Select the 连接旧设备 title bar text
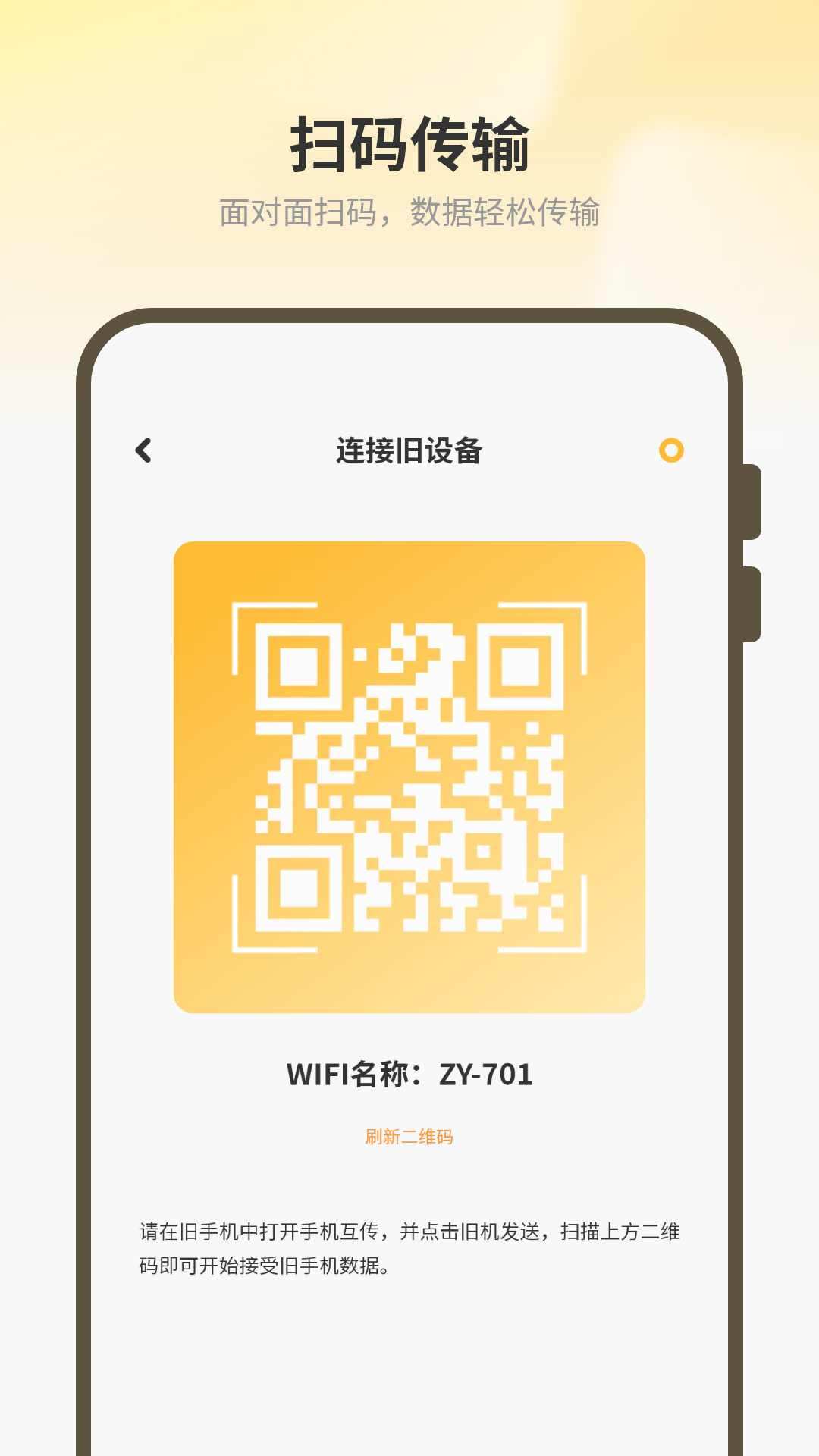Image resolution: width=819 pixels, height=1456 pixels. click(x=409, y=449)
